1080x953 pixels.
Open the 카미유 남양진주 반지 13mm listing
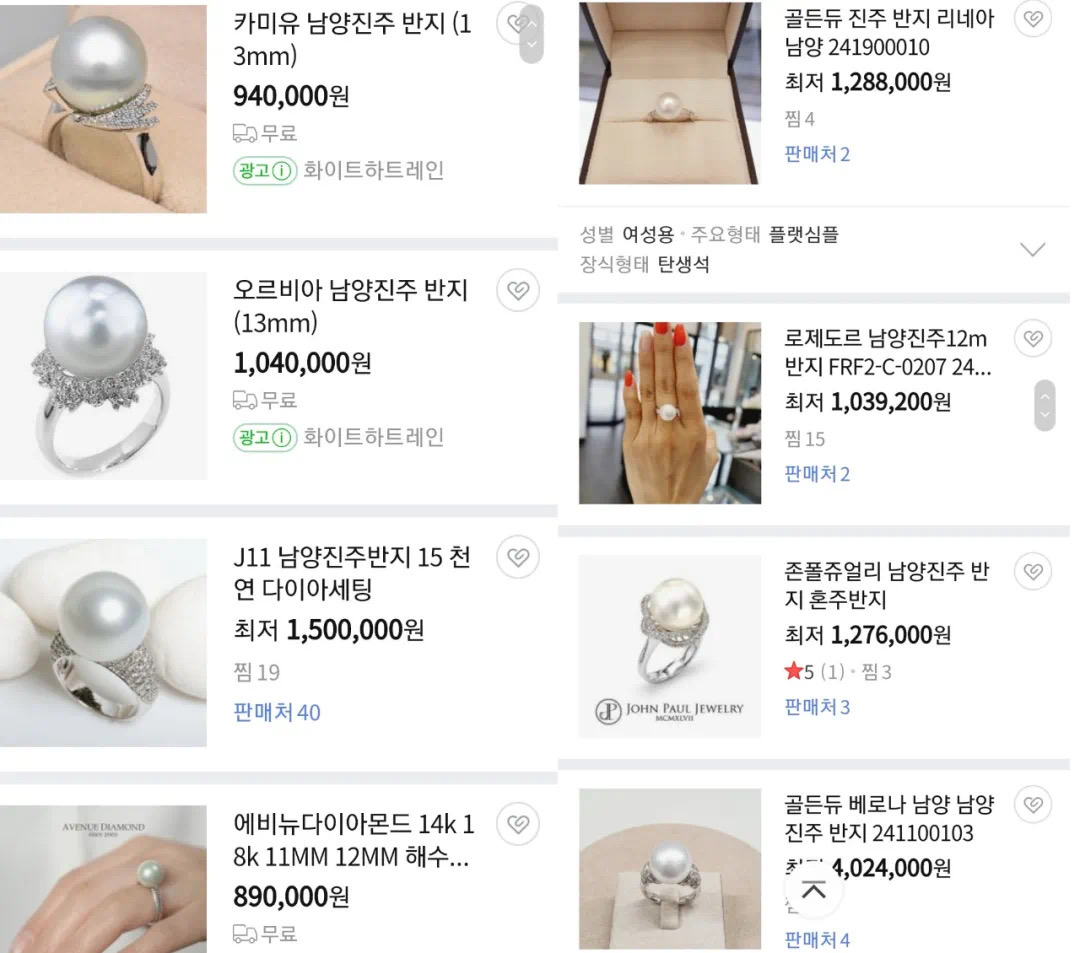coord(350,39)
